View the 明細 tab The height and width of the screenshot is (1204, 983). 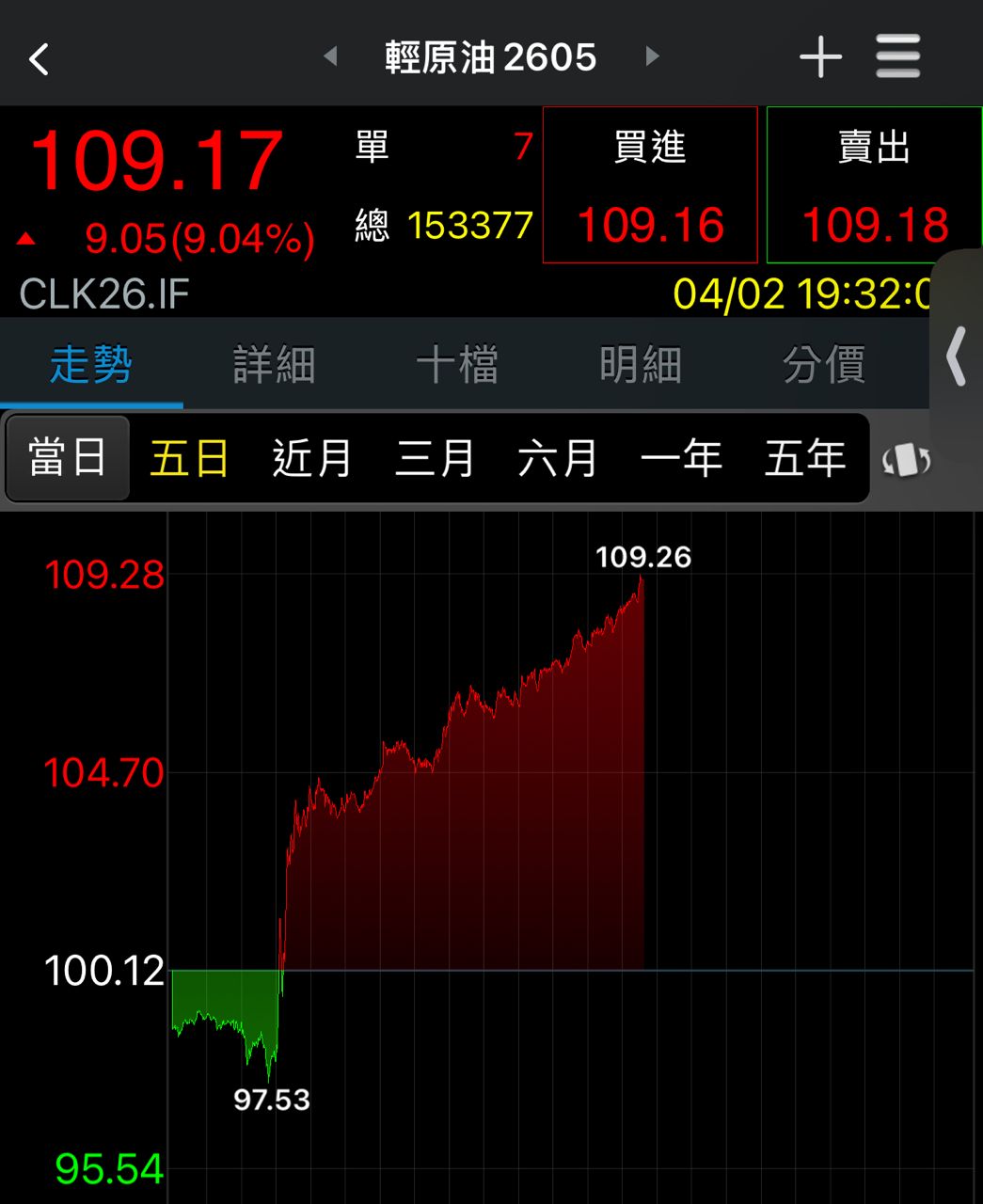(x=641, y=364)
